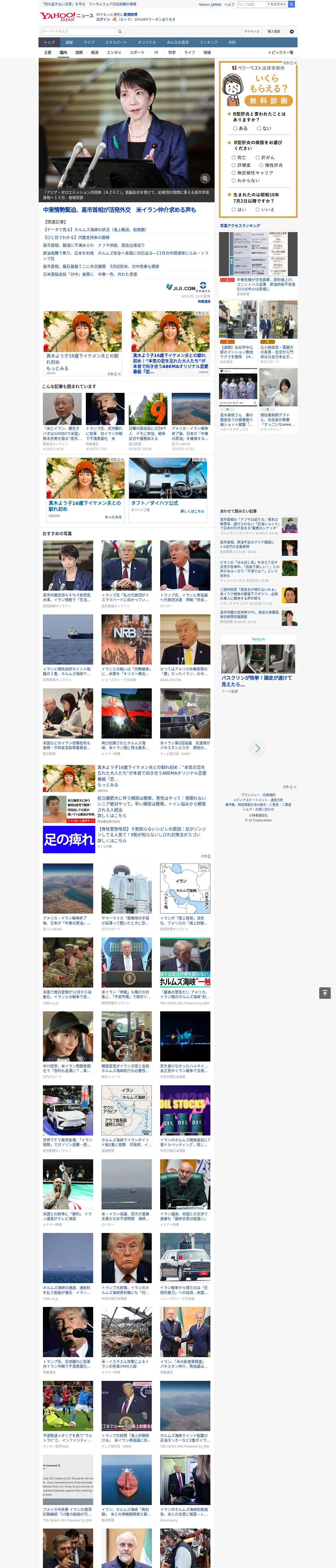Open the ヘルプ link in the header
Screen dimensions: 336x1568
pos(229,4)
